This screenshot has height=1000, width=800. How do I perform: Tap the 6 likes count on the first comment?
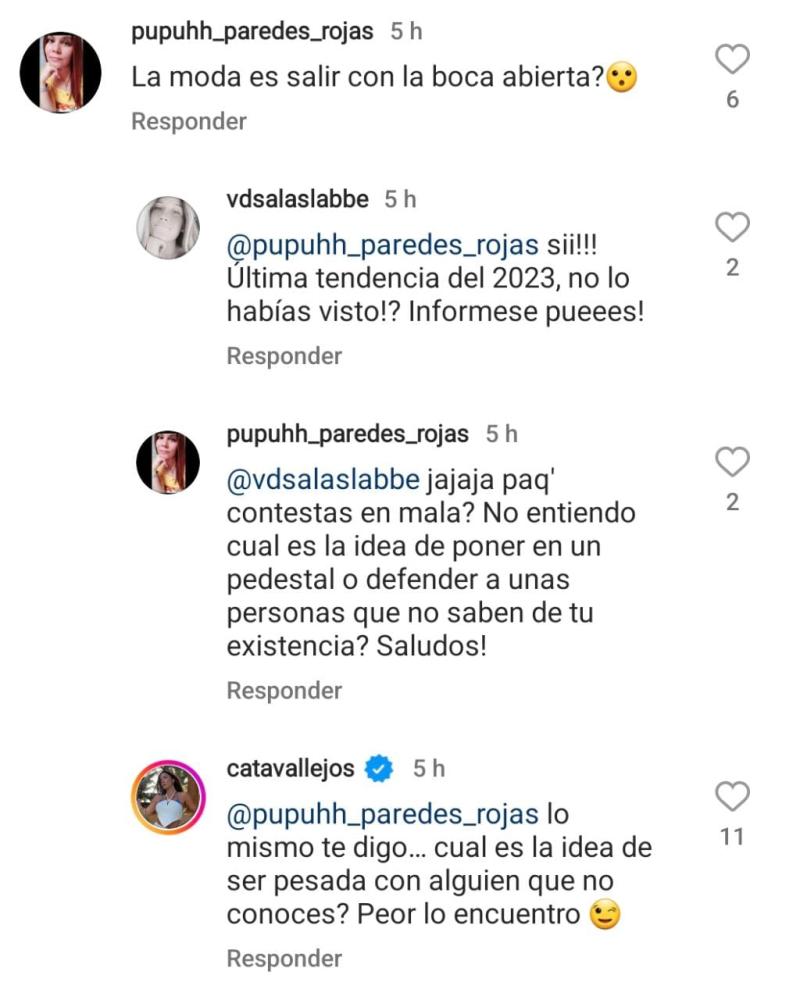[734, 97]
